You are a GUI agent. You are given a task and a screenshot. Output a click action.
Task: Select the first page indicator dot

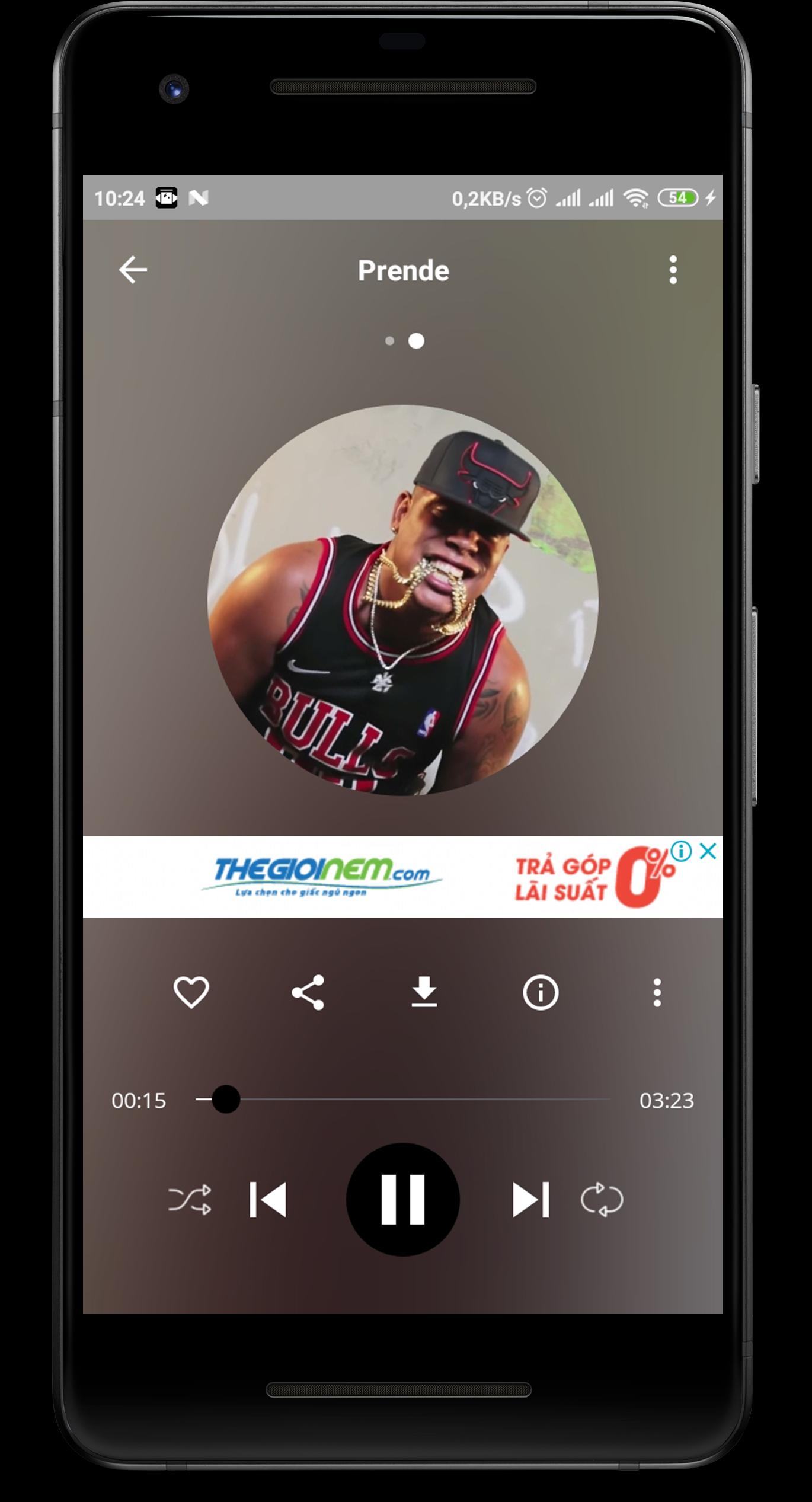pyautogui.click(x=389, y=341)
